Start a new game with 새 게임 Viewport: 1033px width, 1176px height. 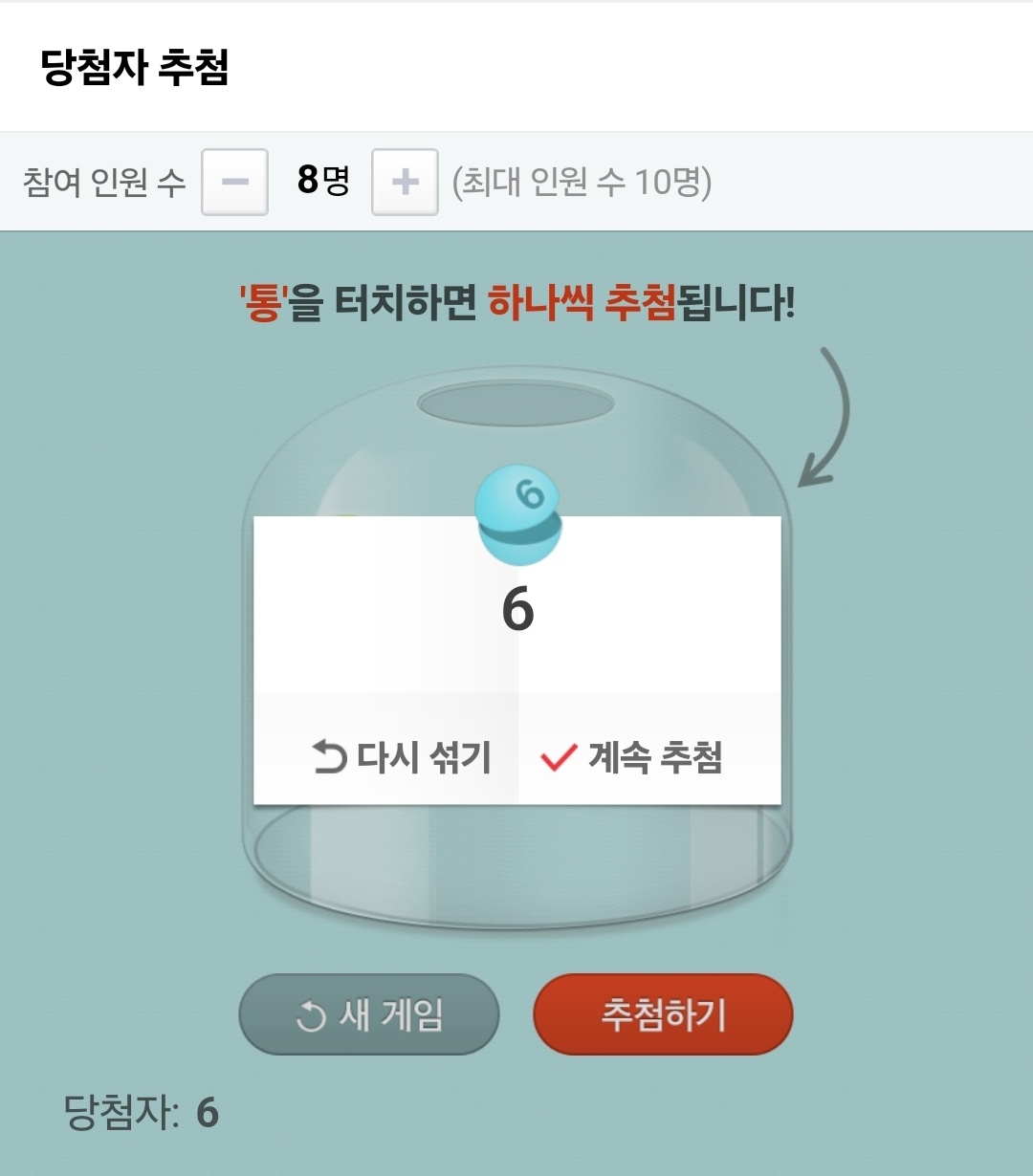click(369, 1014)
